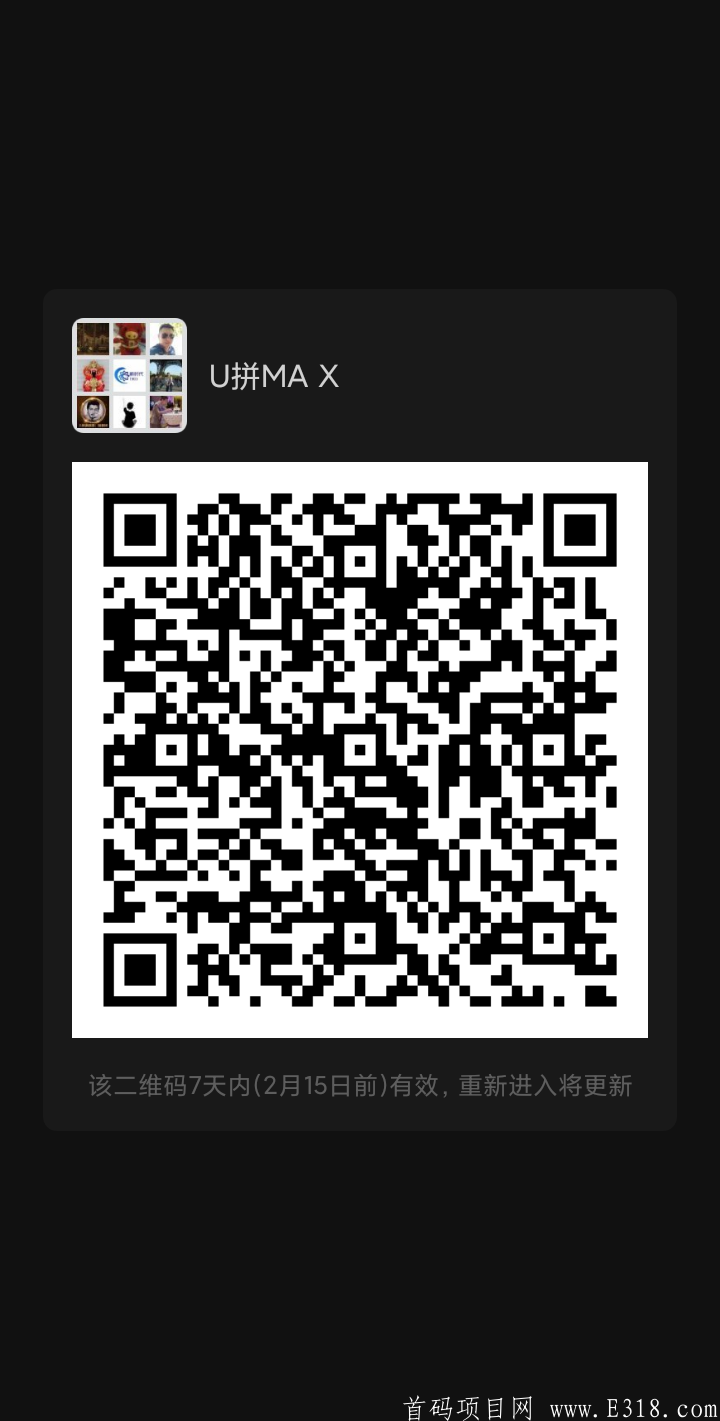Open the group avatar grid for U拼MA X
Image resolution: width=720 pixels, height=1421 pixels.
coord(129,375)
